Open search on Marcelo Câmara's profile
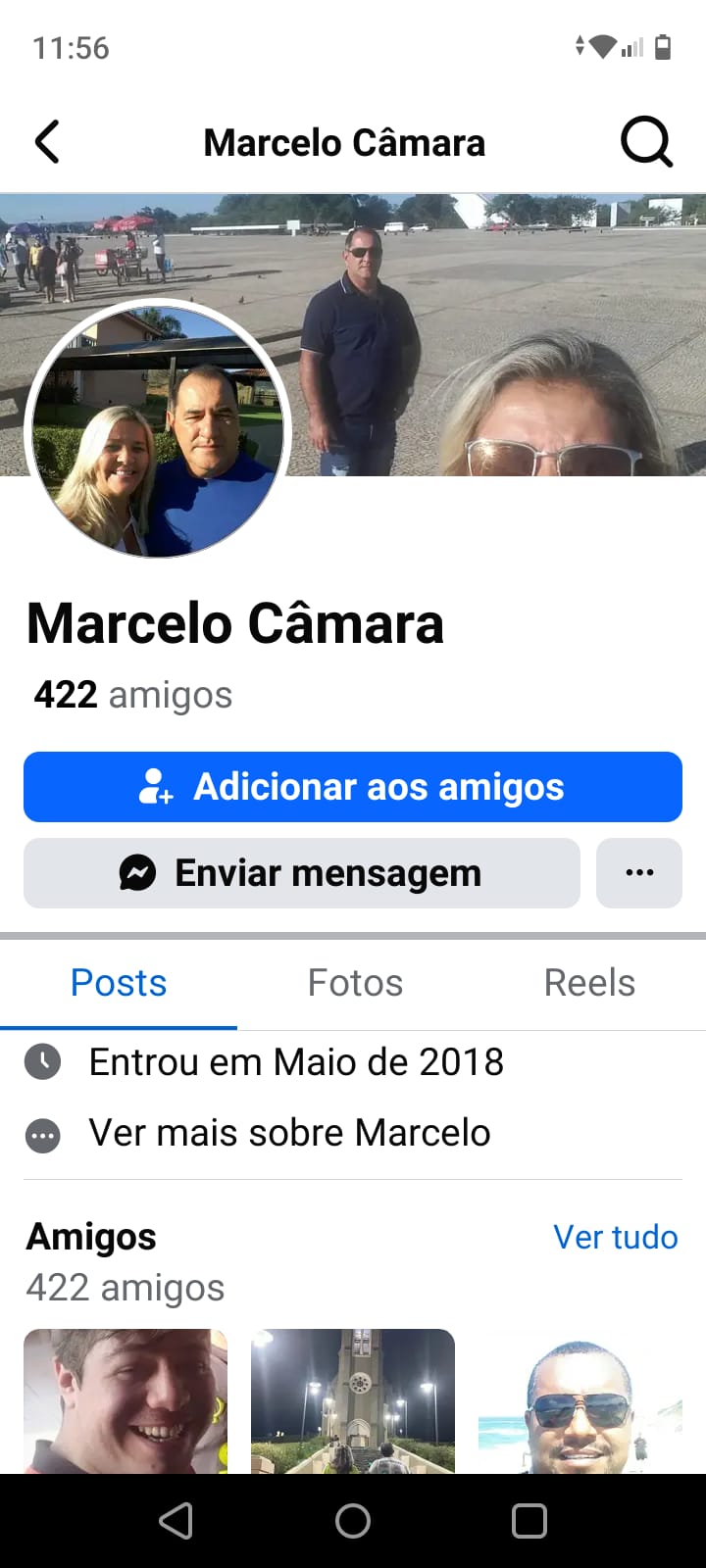Viewport: 706px width, 1568px height. click(646, 142)
